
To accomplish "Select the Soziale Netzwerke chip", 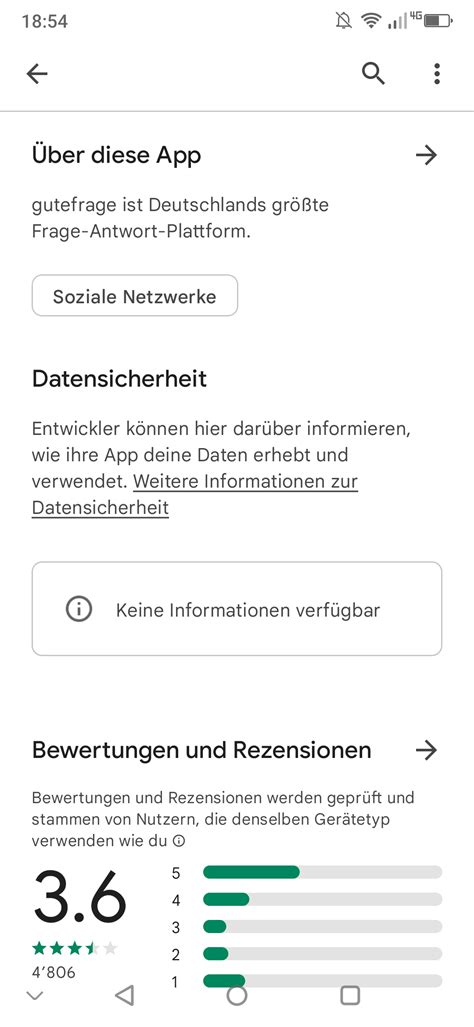I will 135,296.
